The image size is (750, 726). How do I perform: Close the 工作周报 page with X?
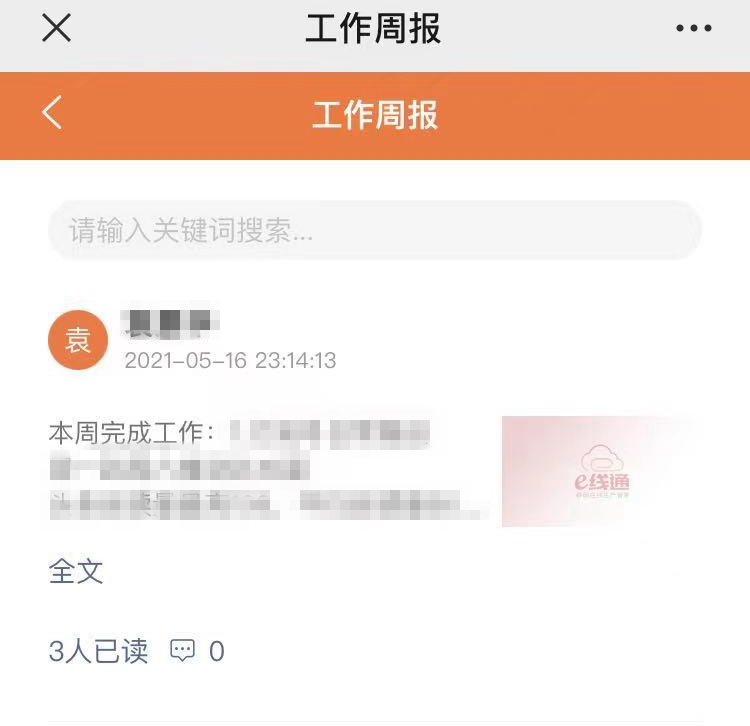(x=56, y=29)
